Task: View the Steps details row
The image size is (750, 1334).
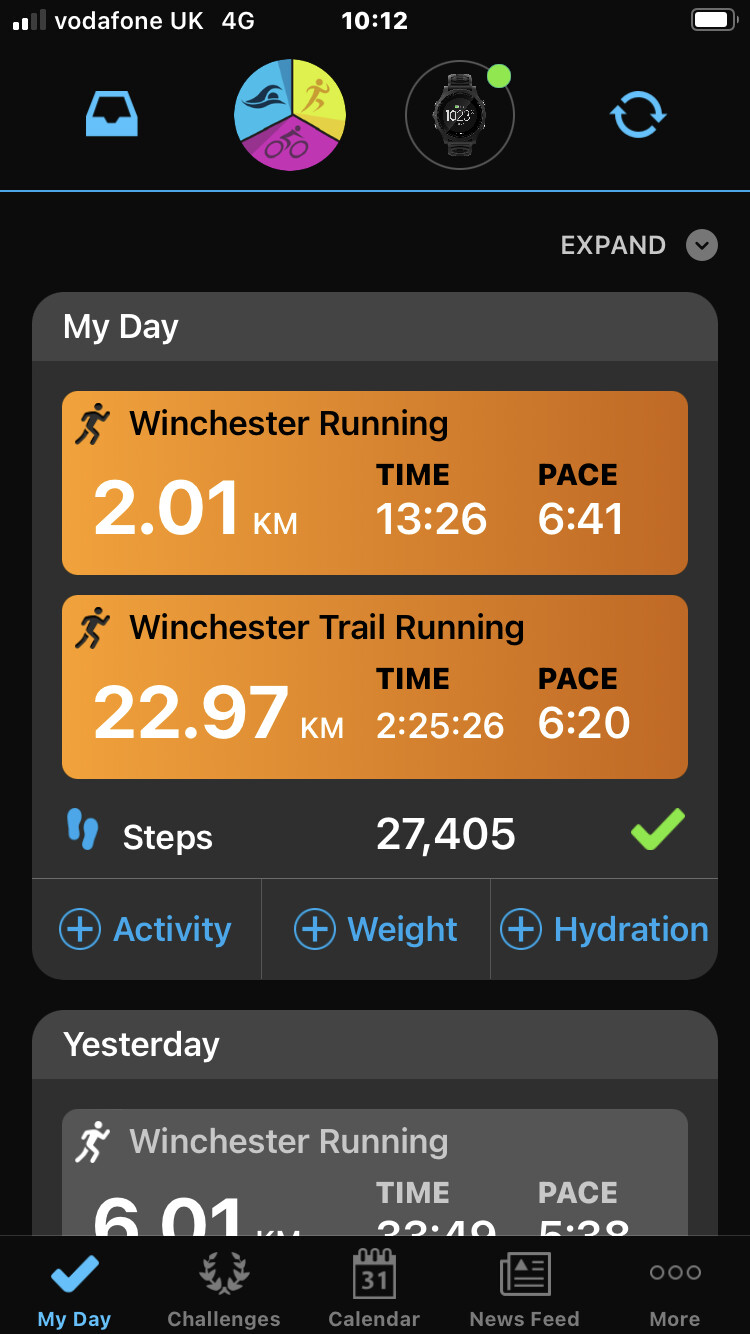Action: pos(375,834)
